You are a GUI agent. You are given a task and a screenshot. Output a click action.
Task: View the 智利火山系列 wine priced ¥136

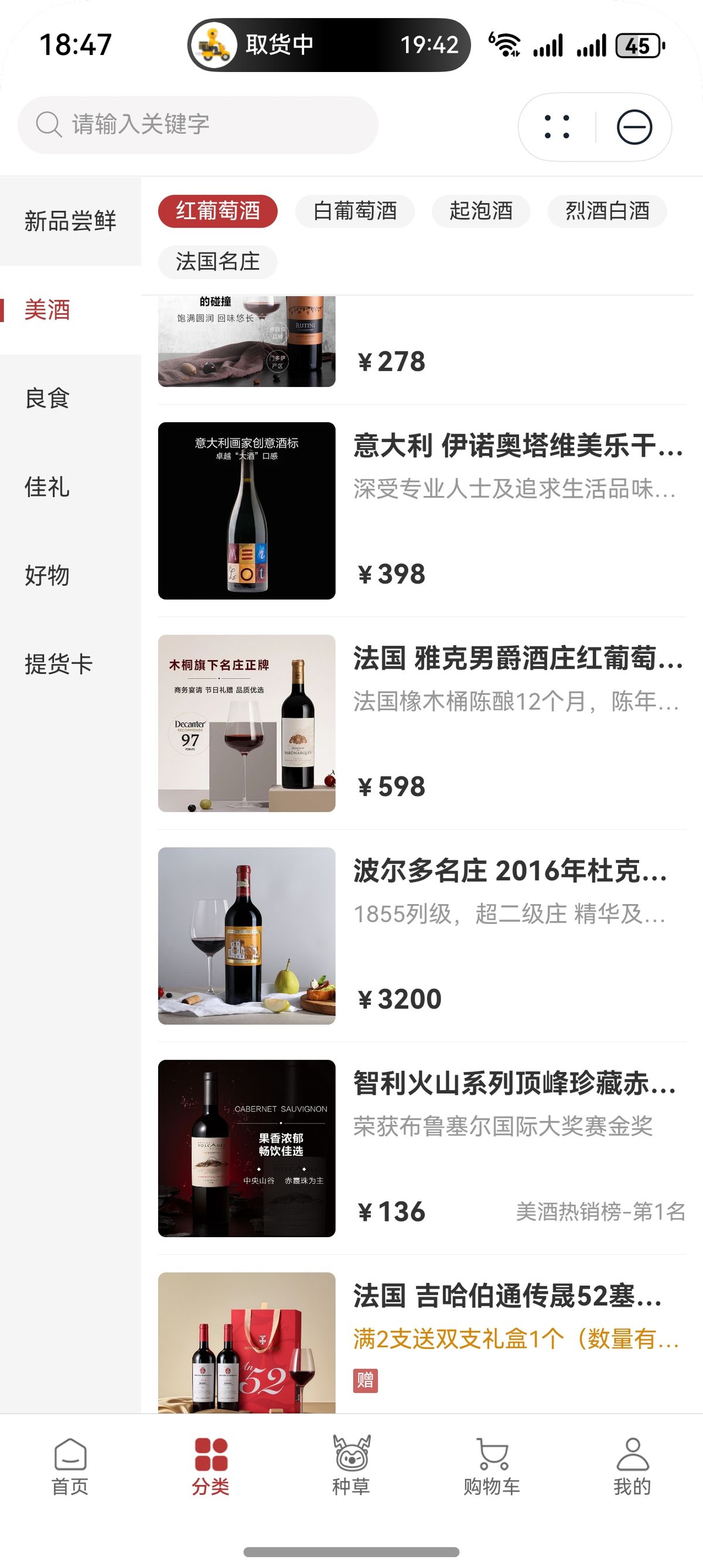click(515, 1083)
